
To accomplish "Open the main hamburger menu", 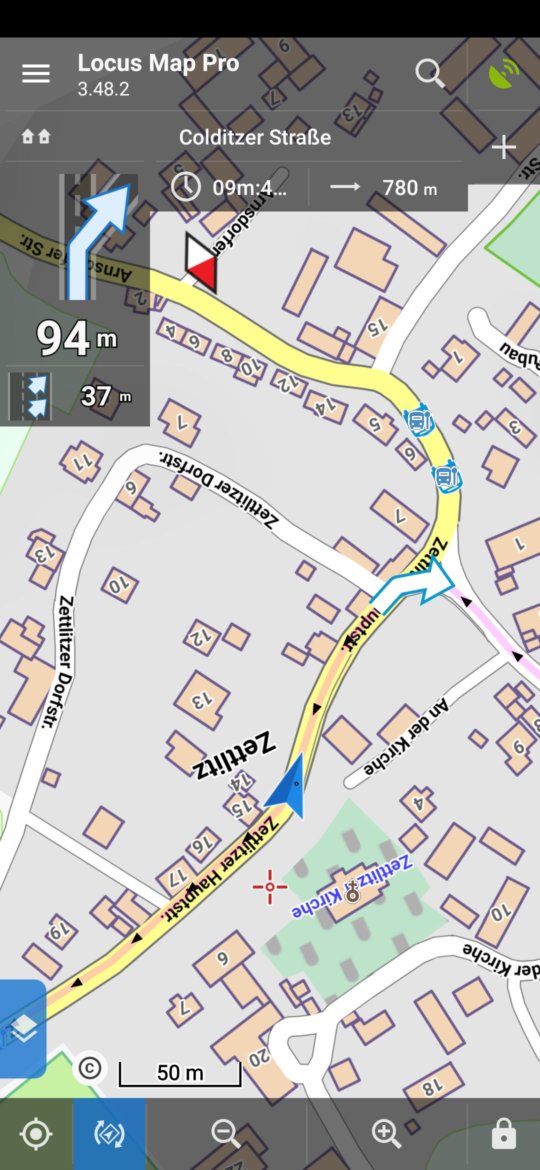I will click(x=36, y=73).
